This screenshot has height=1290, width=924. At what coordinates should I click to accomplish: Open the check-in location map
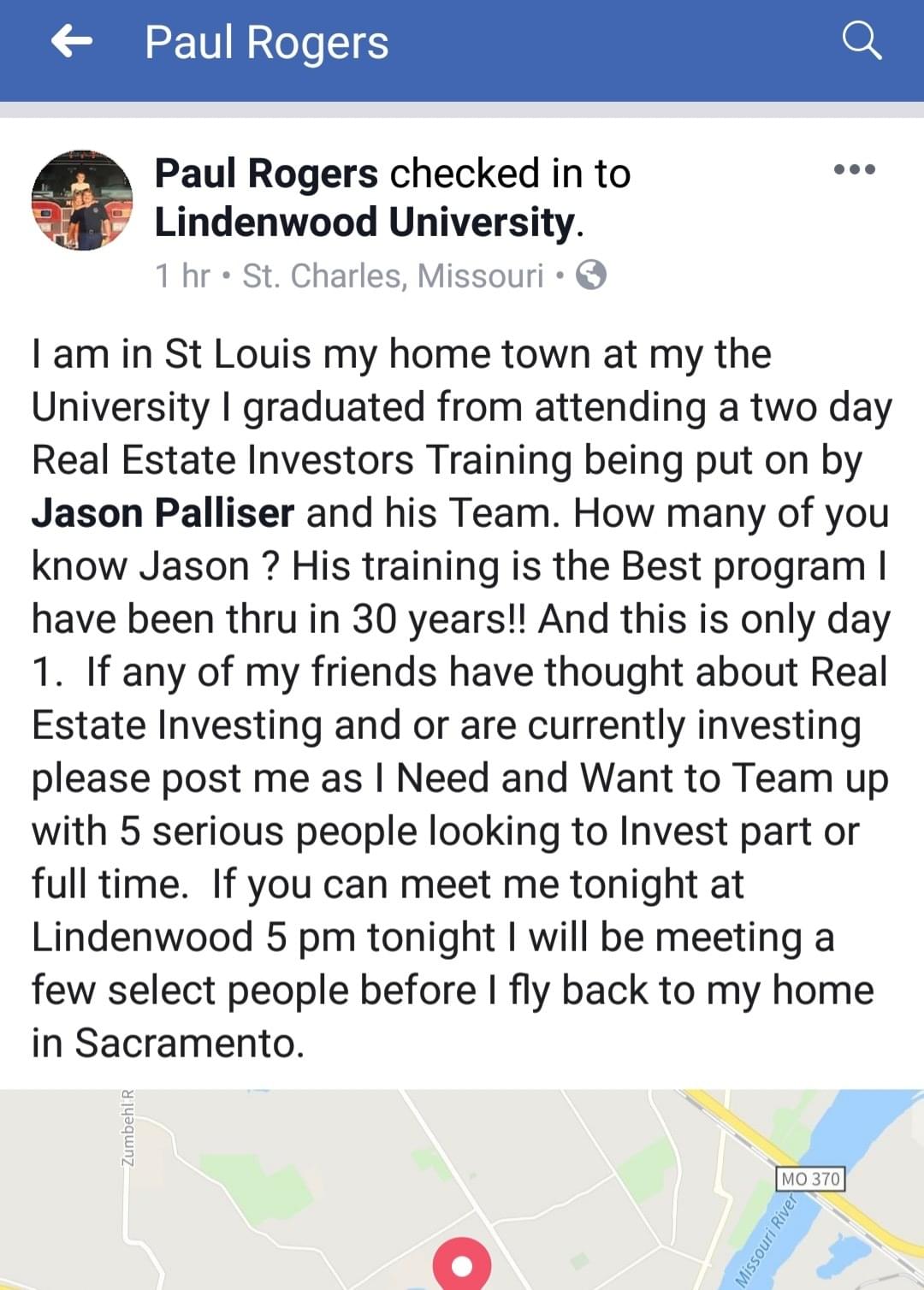click(x=462, y=1189)
